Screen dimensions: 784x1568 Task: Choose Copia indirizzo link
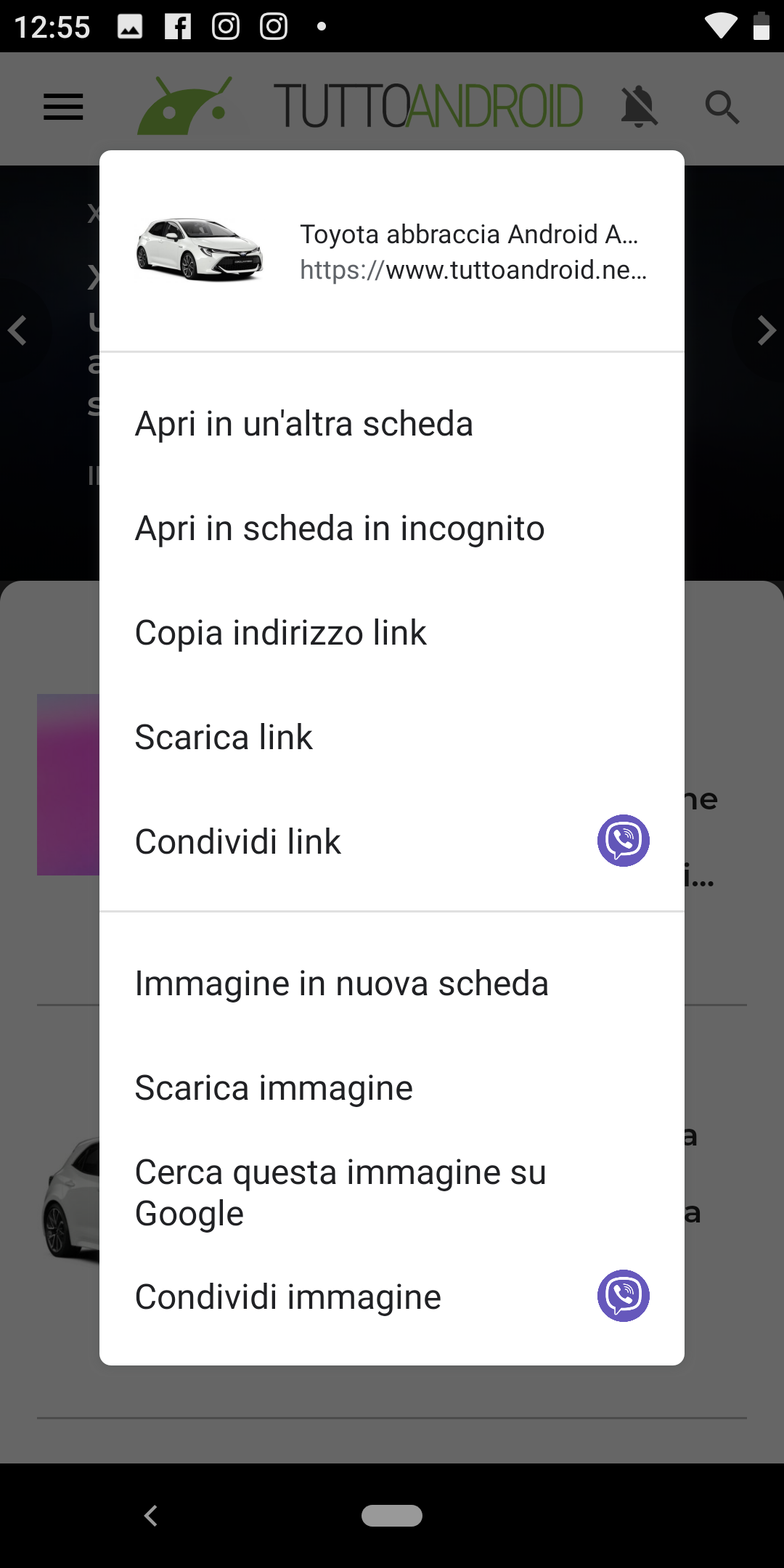(x=392, y=633)
